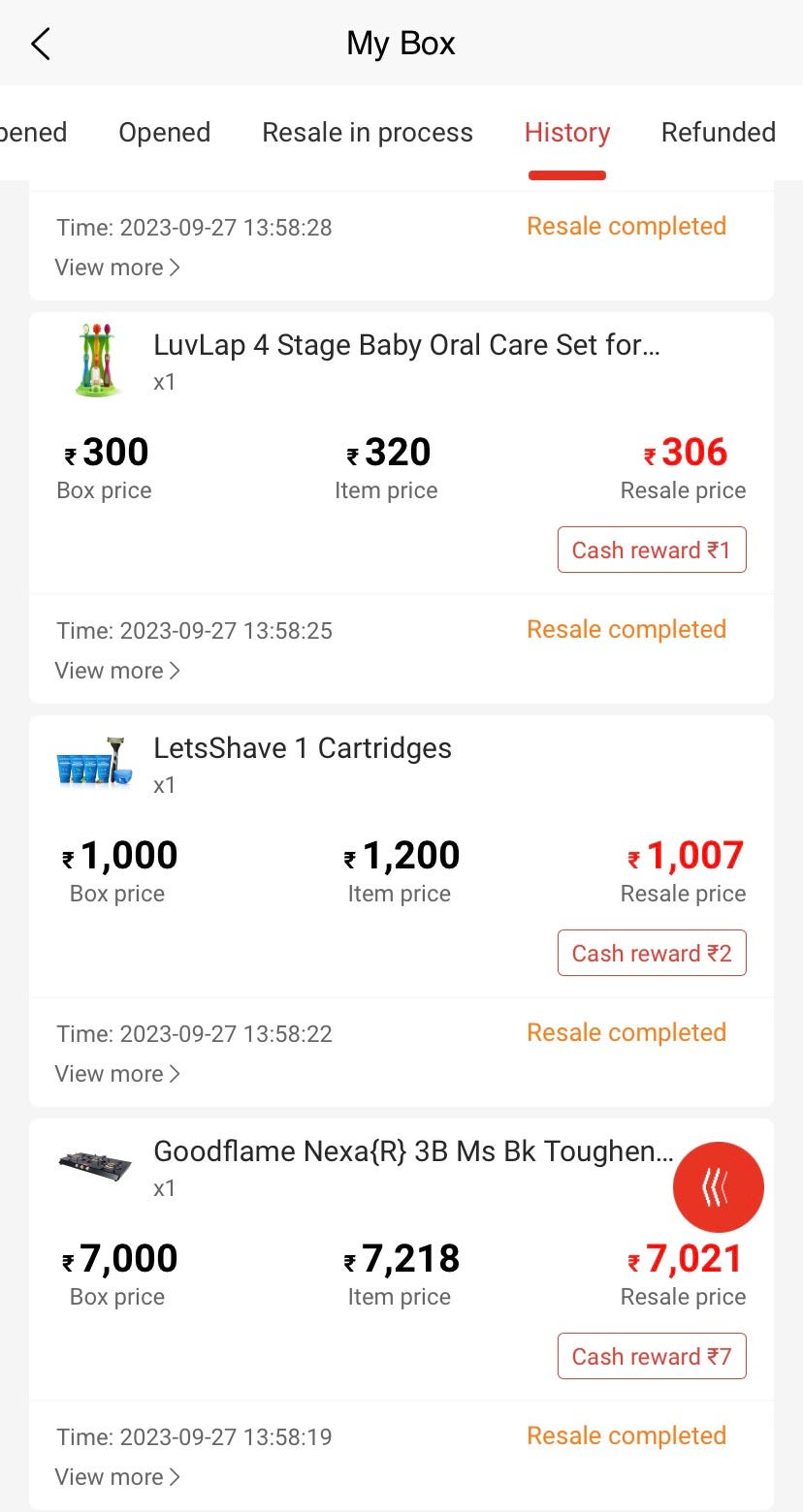The image size is (803, 1512).
Task: Switch to the History tab
Action: [x=566, y=132]
